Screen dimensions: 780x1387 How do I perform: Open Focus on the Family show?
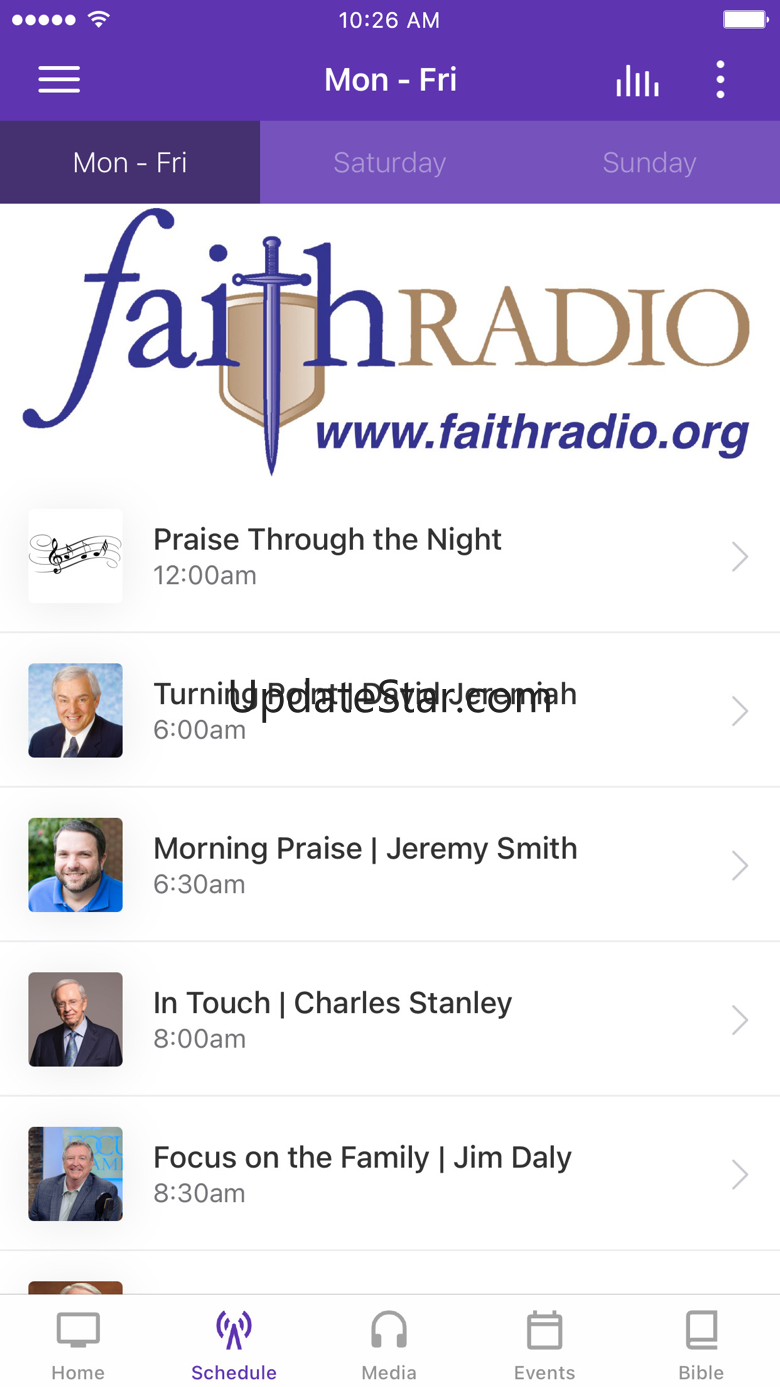(x=389, y=1174)
